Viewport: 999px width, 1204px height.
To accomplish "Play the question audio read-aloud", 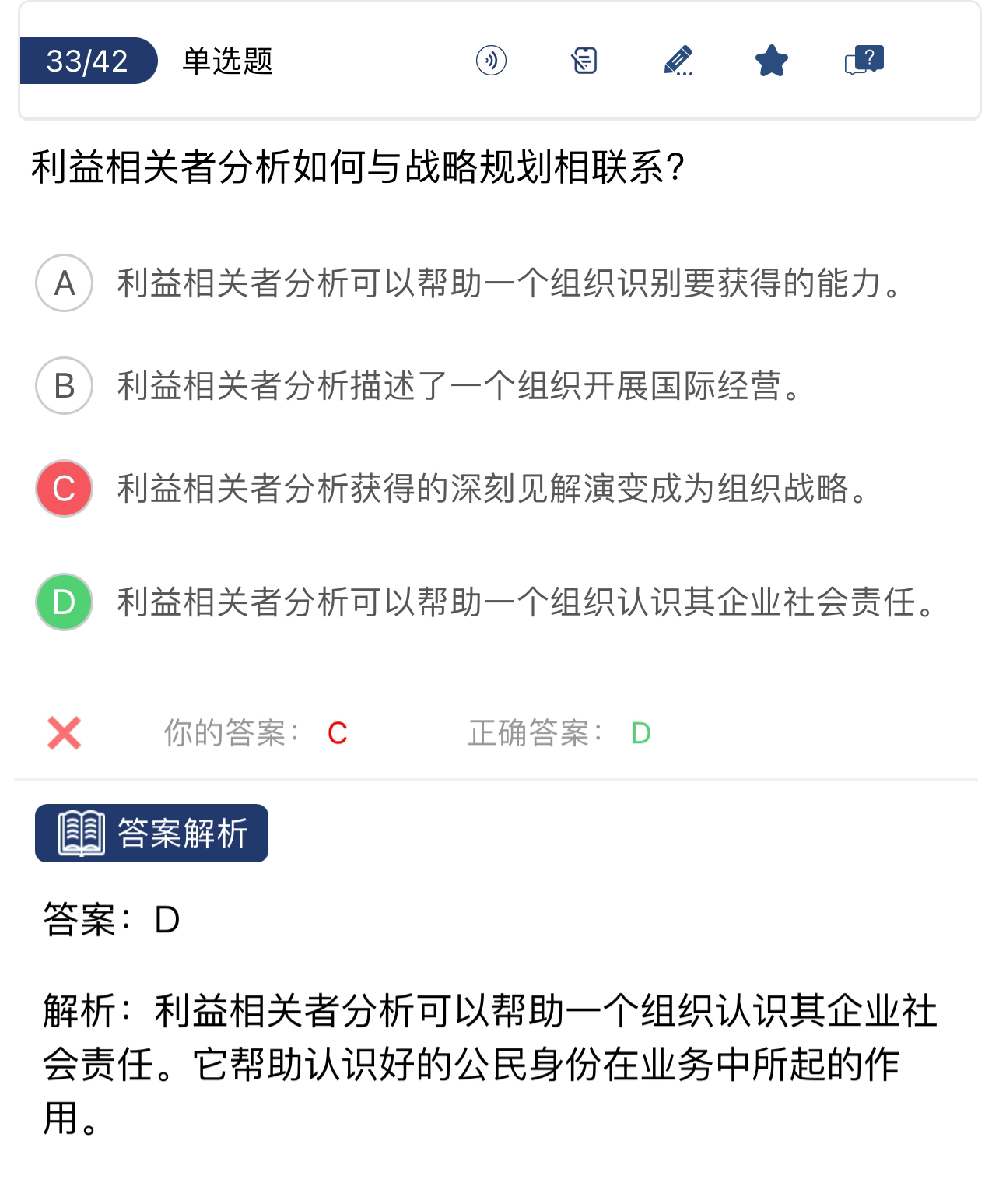I will [491, 61].
